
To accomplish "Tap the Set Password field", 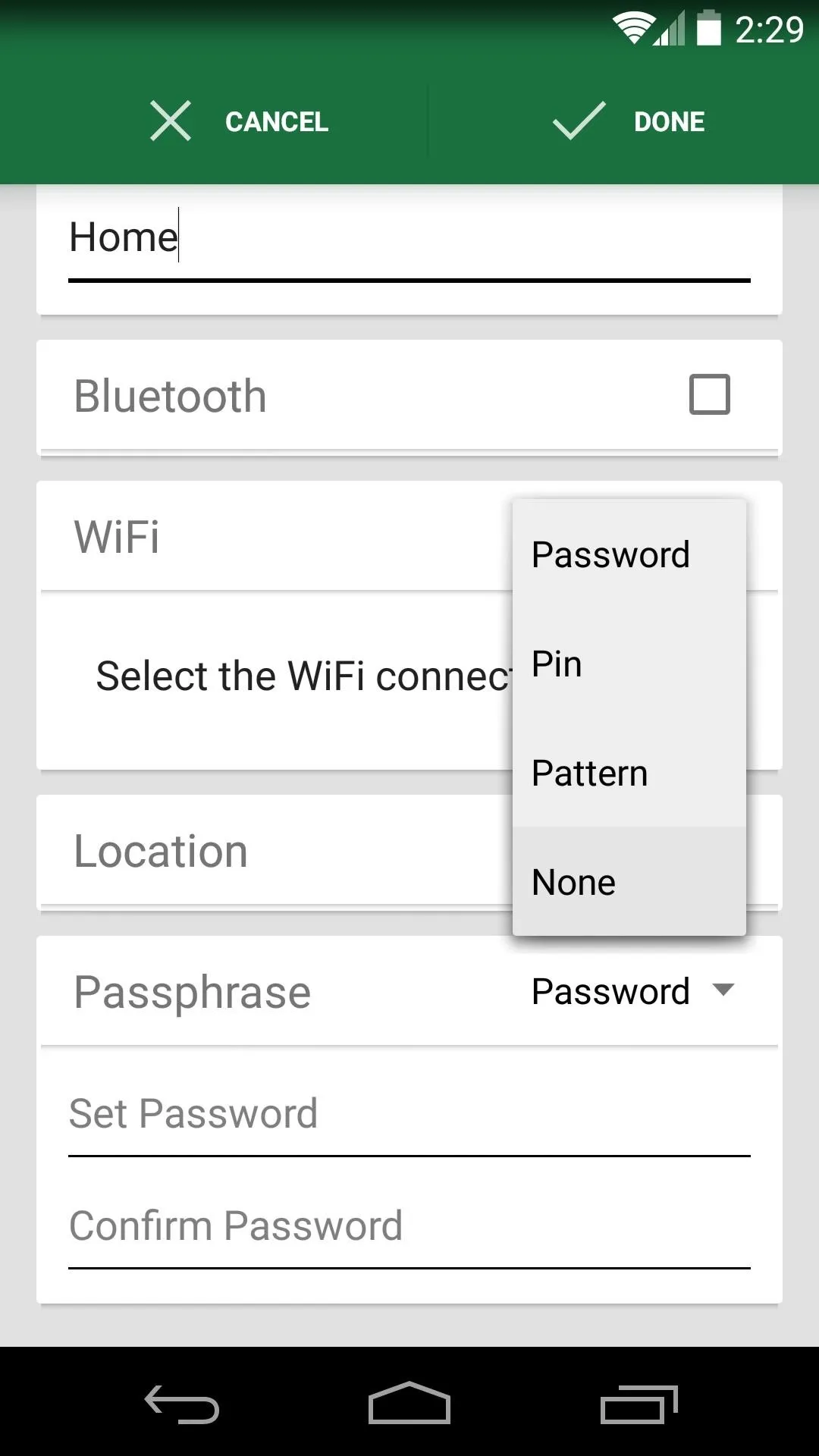I will [x=409, y=1116].
